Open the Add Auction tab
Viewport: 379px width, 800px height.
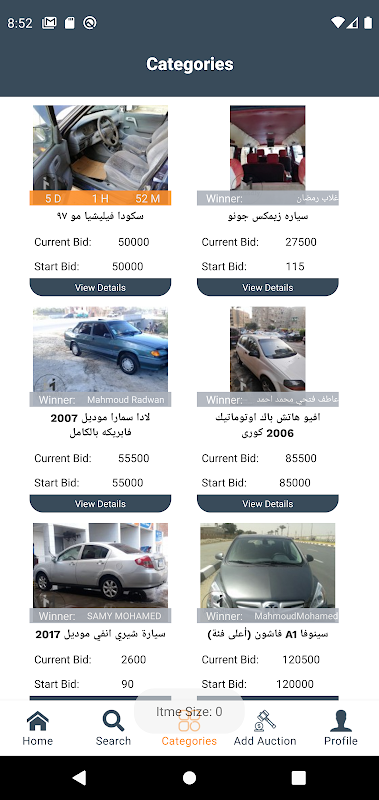265,728
